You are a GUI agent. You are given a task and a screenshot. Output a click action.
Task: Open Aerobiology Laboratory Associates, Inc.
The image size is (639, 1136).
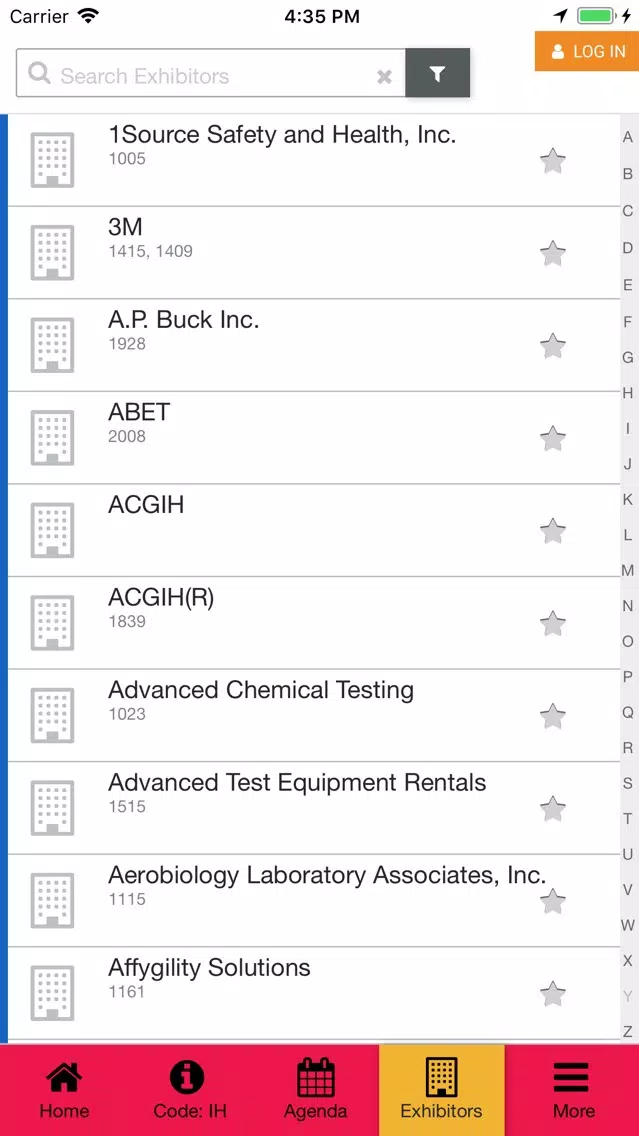314,901
